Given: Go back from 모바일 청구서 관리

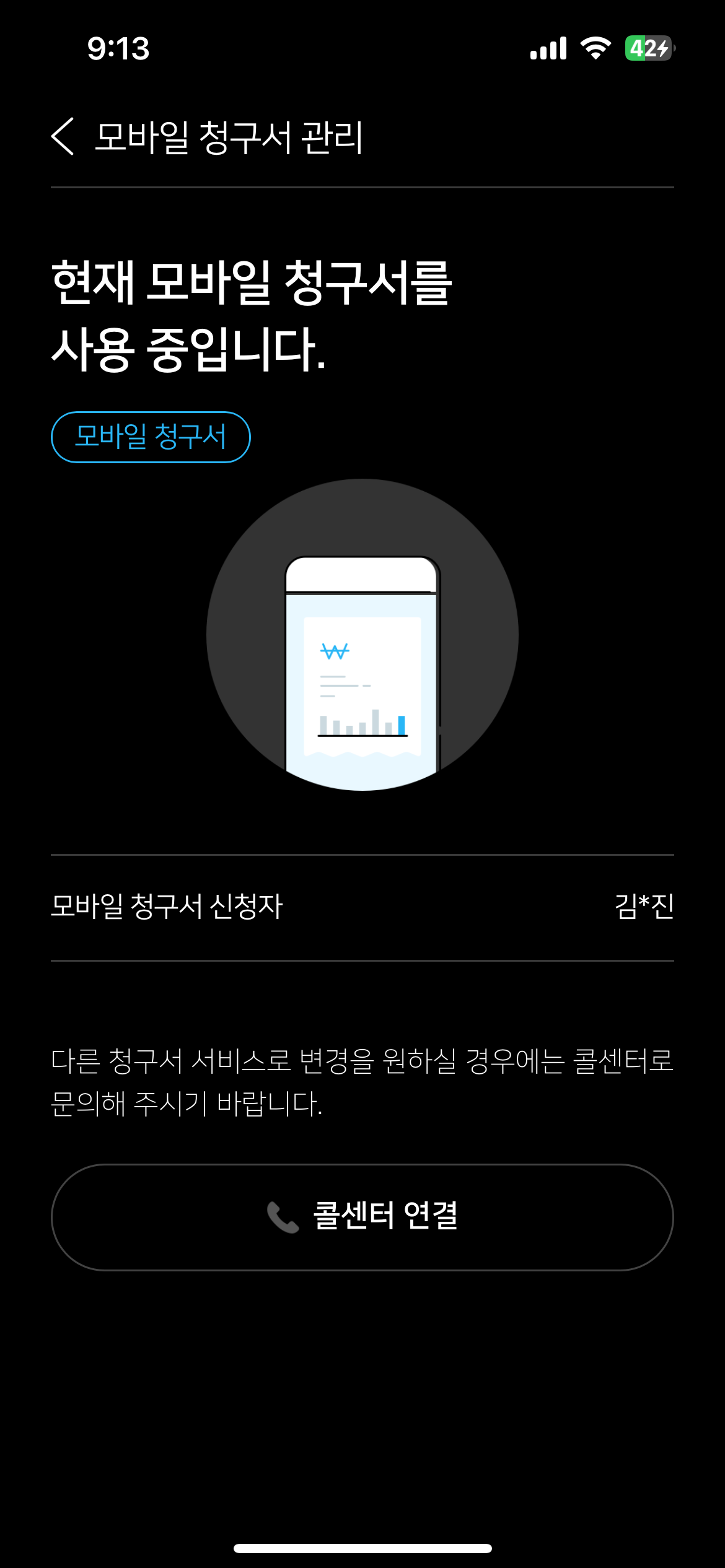Looking at the screenshot, I should (x=63, y=136).
